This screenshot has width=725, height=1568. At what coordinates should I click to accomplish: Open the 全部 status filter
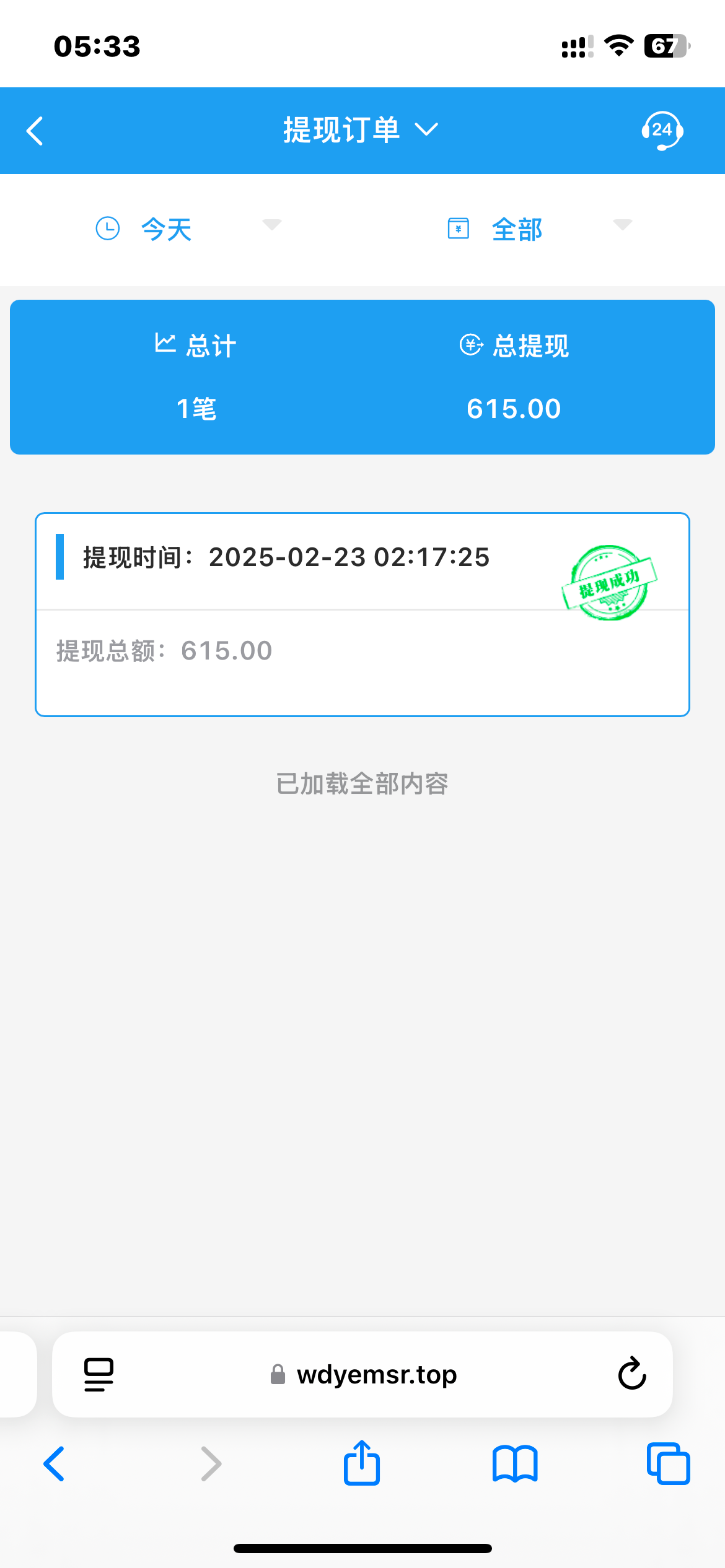pos(538,229)
